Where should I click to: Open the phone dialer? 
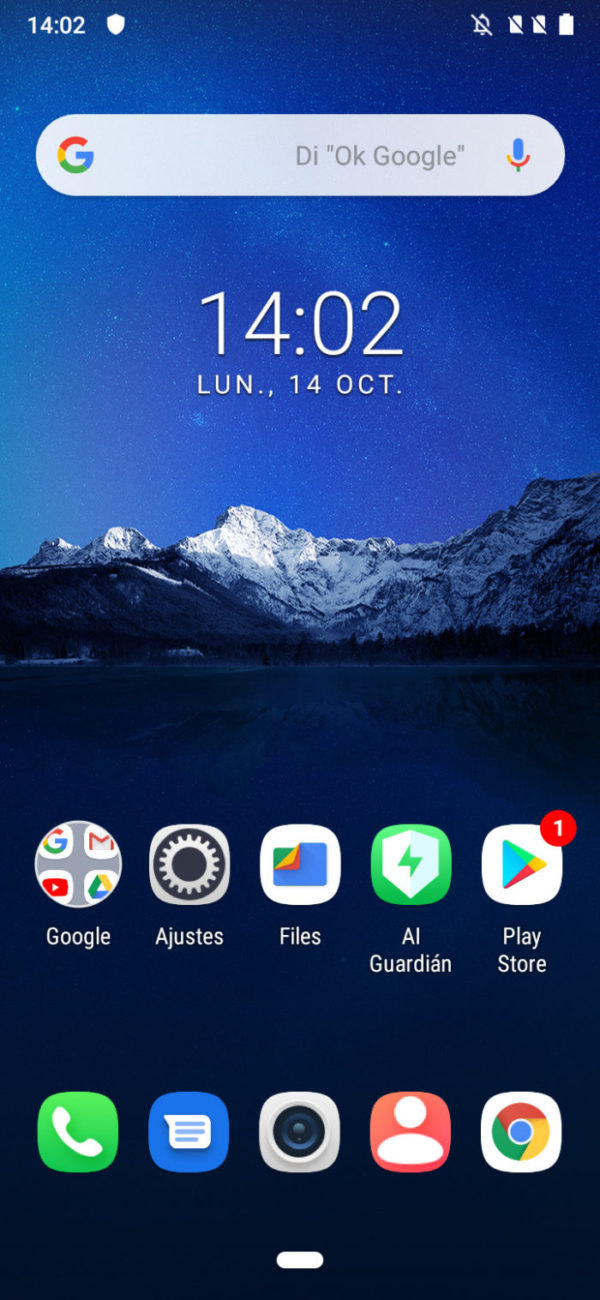(x=78, y=1132)
